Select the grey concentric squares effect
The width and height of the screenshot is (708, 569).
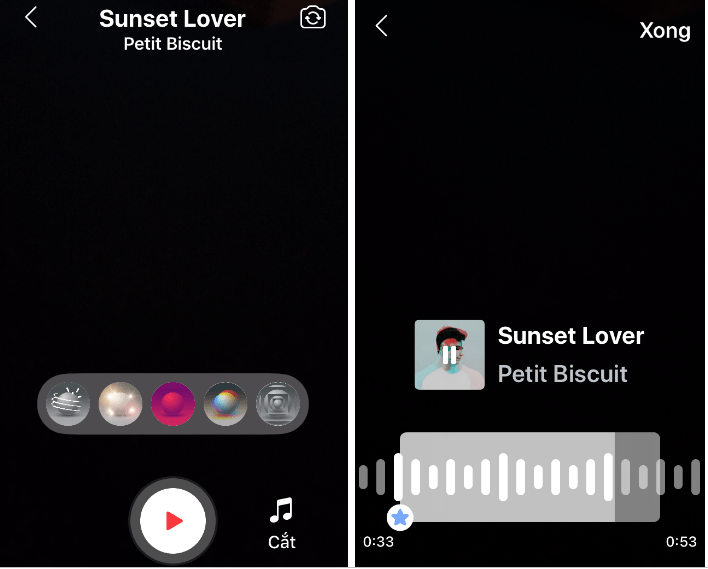click(x=277, y=404)
